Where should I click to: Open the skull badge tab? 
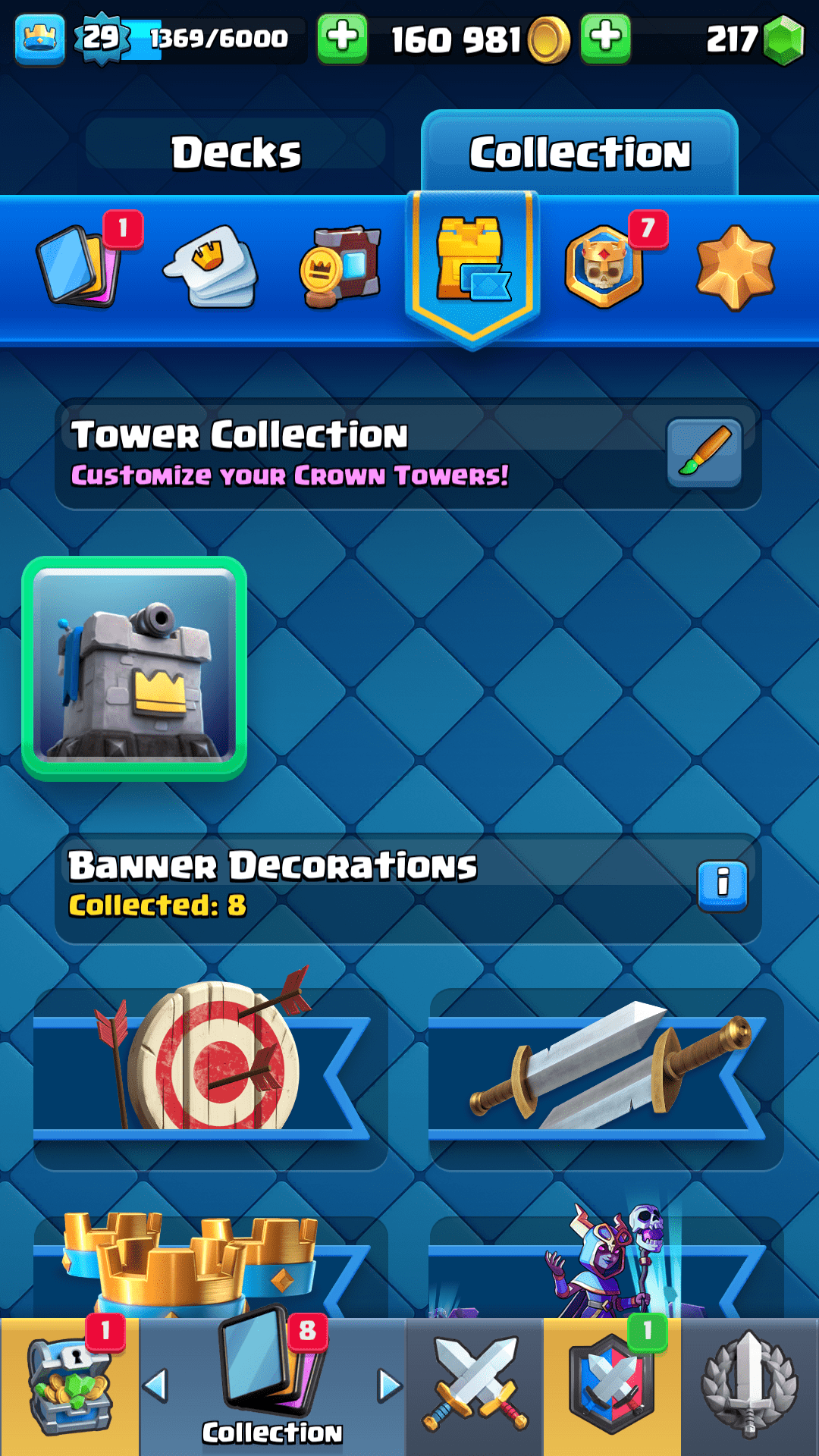pyautogui.click(x=604, y=267)
